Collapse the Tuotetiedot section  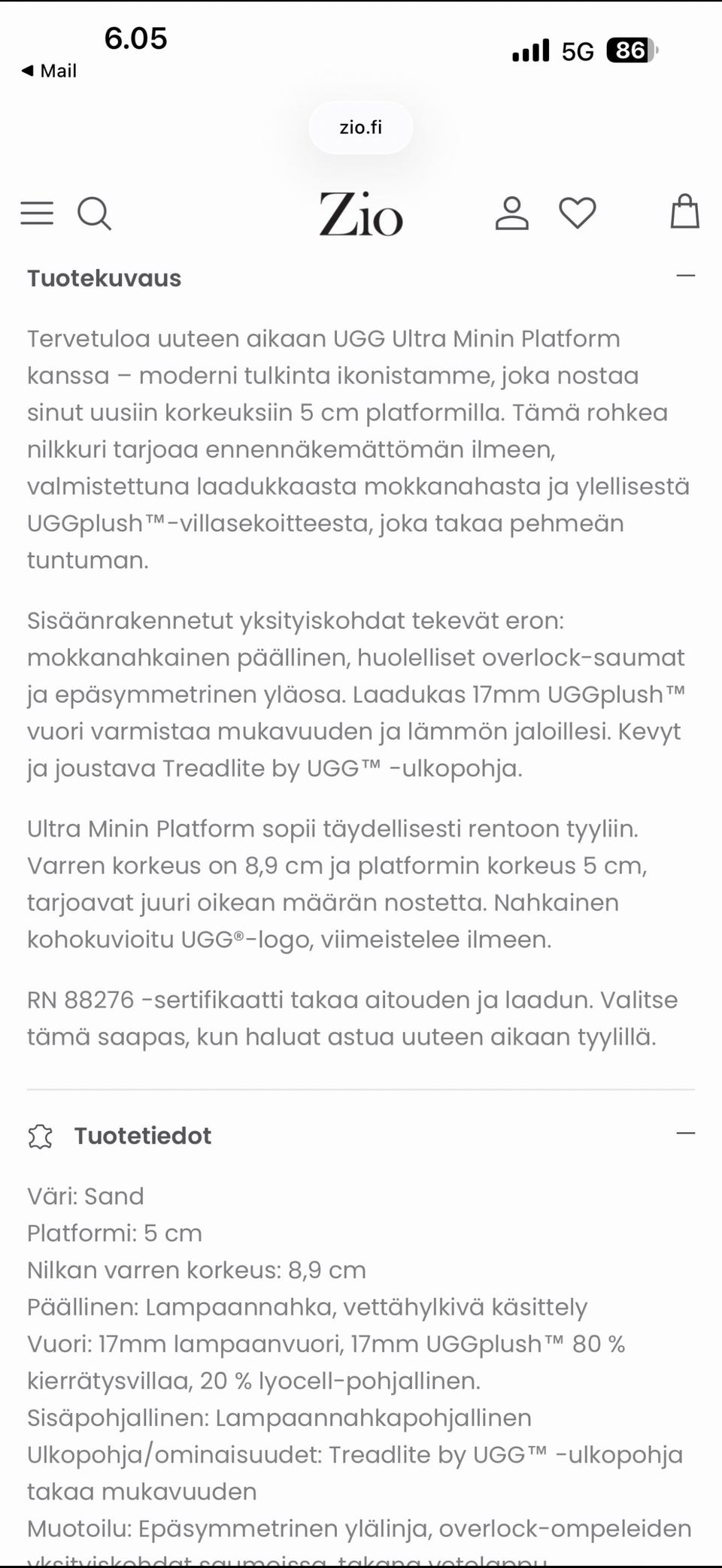click(x=685, y=1133)
